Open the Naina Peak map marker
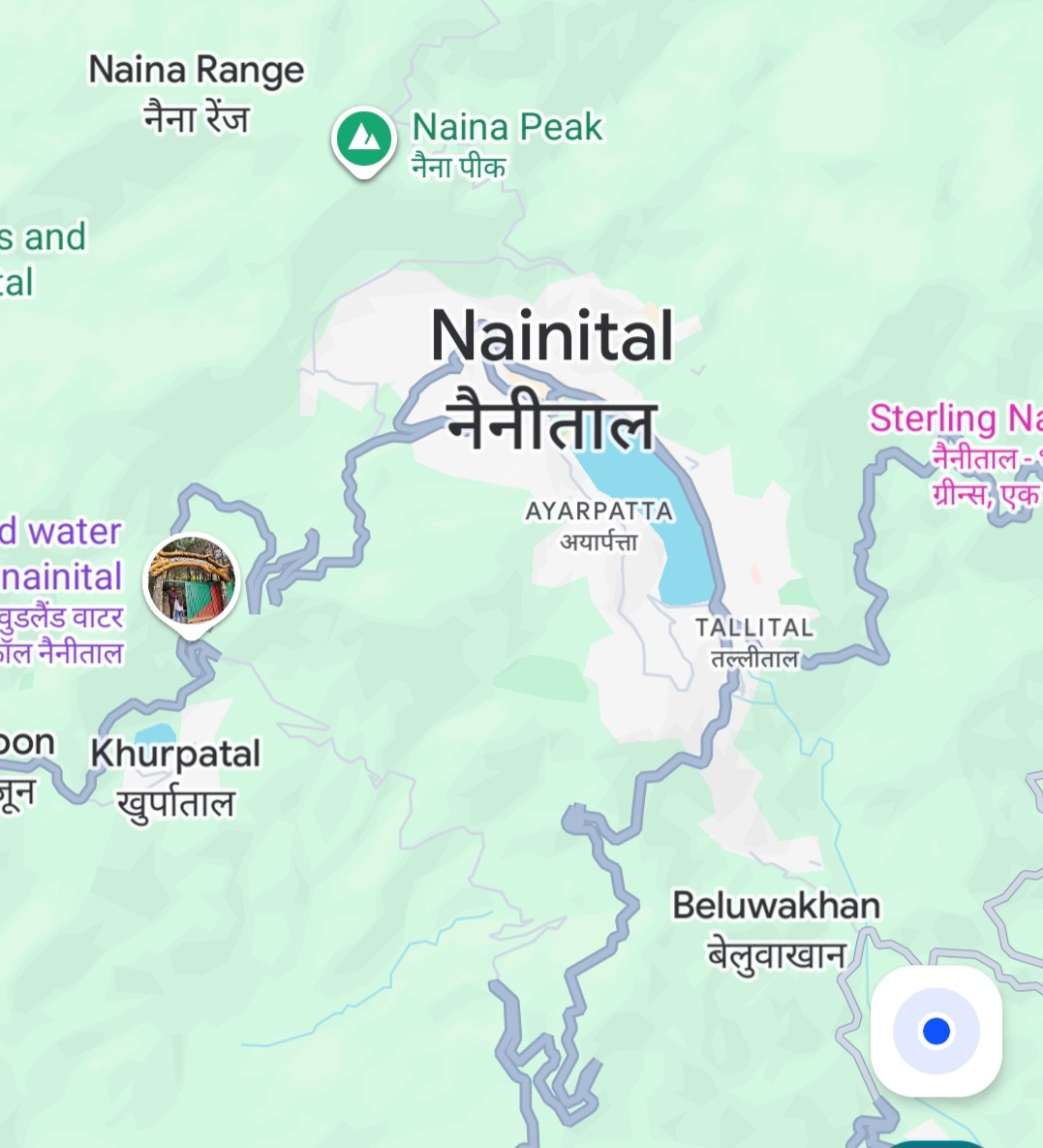The width and height of the screenshot is (1043, 1148). pos(363,140)
